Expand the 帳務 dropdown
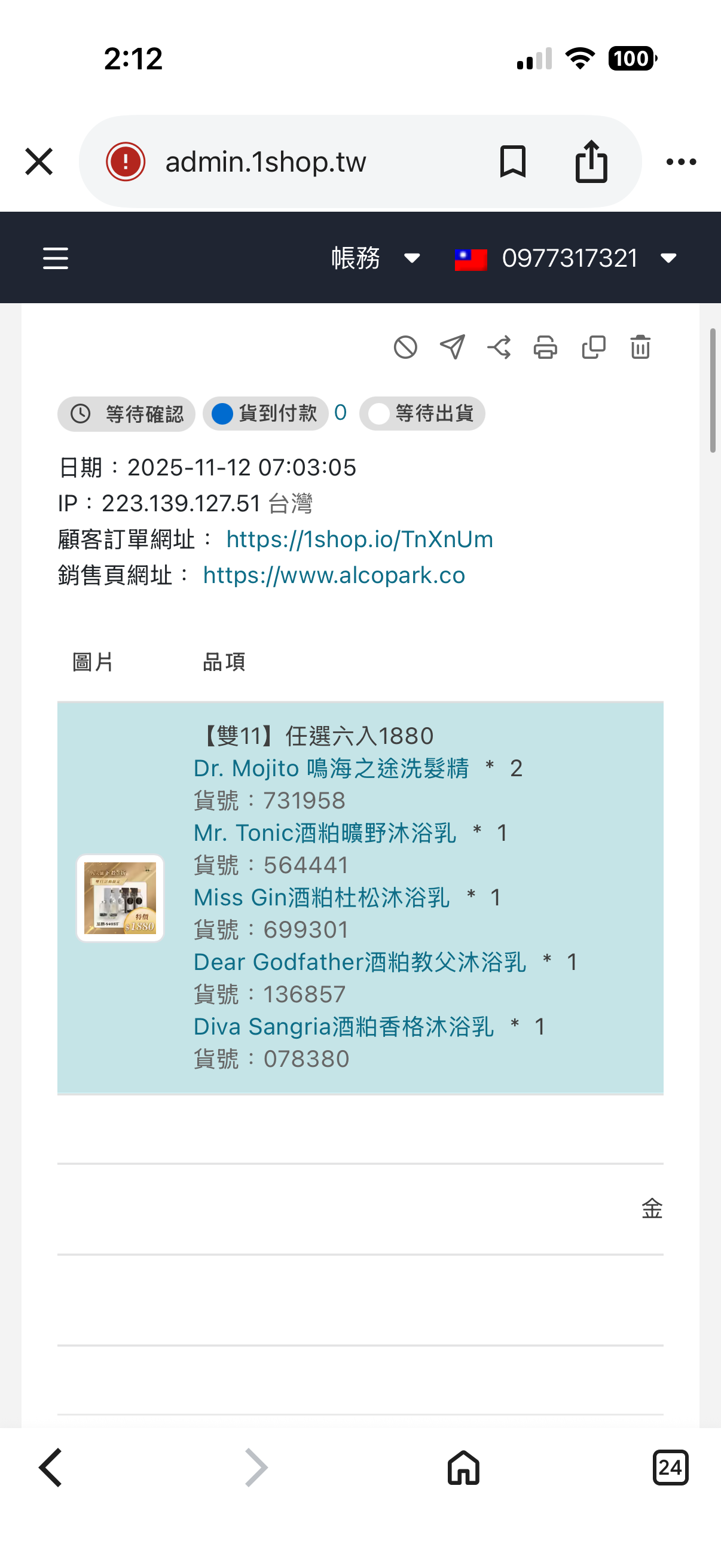 [375, 258]
